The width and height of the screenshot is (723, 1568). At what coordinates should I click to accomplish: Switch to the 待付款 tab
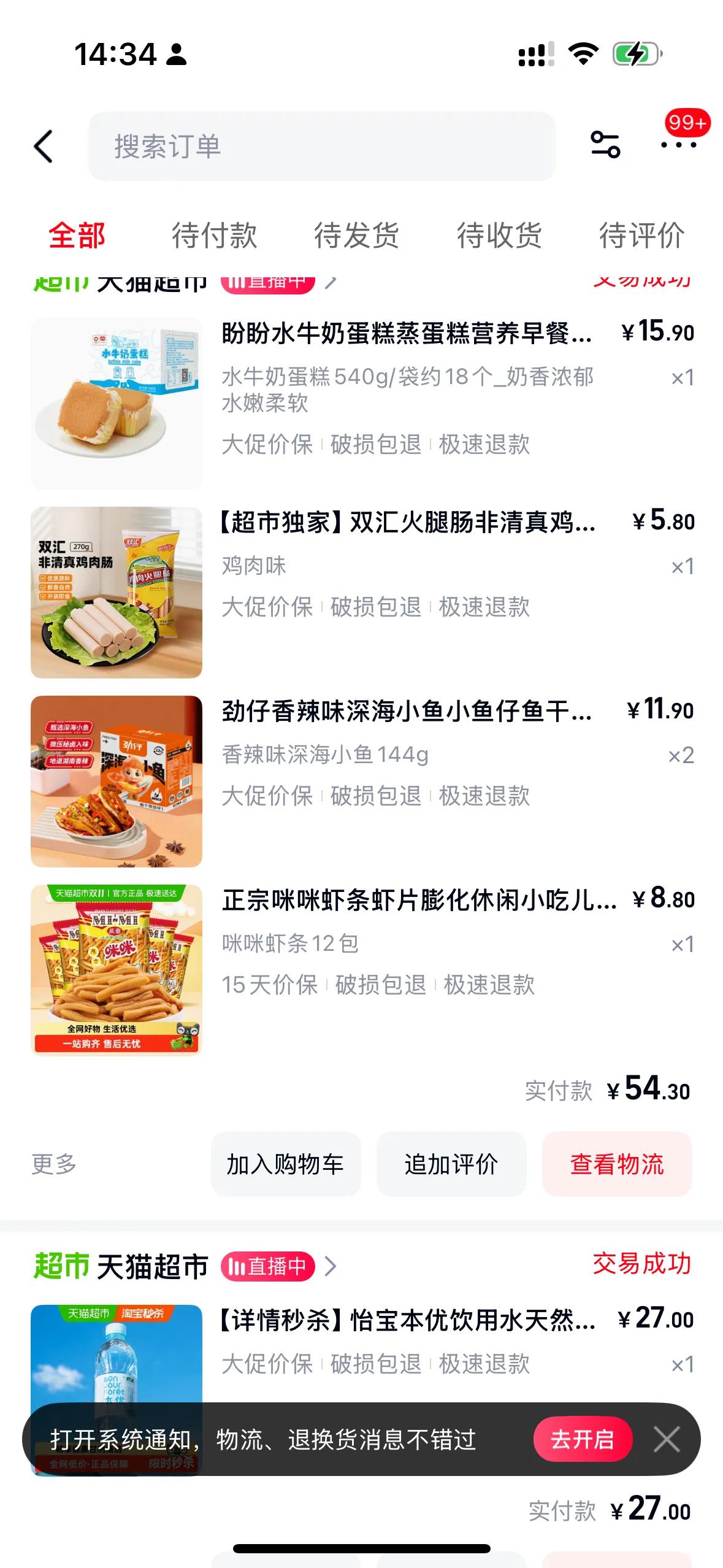[x=214, y=236]
